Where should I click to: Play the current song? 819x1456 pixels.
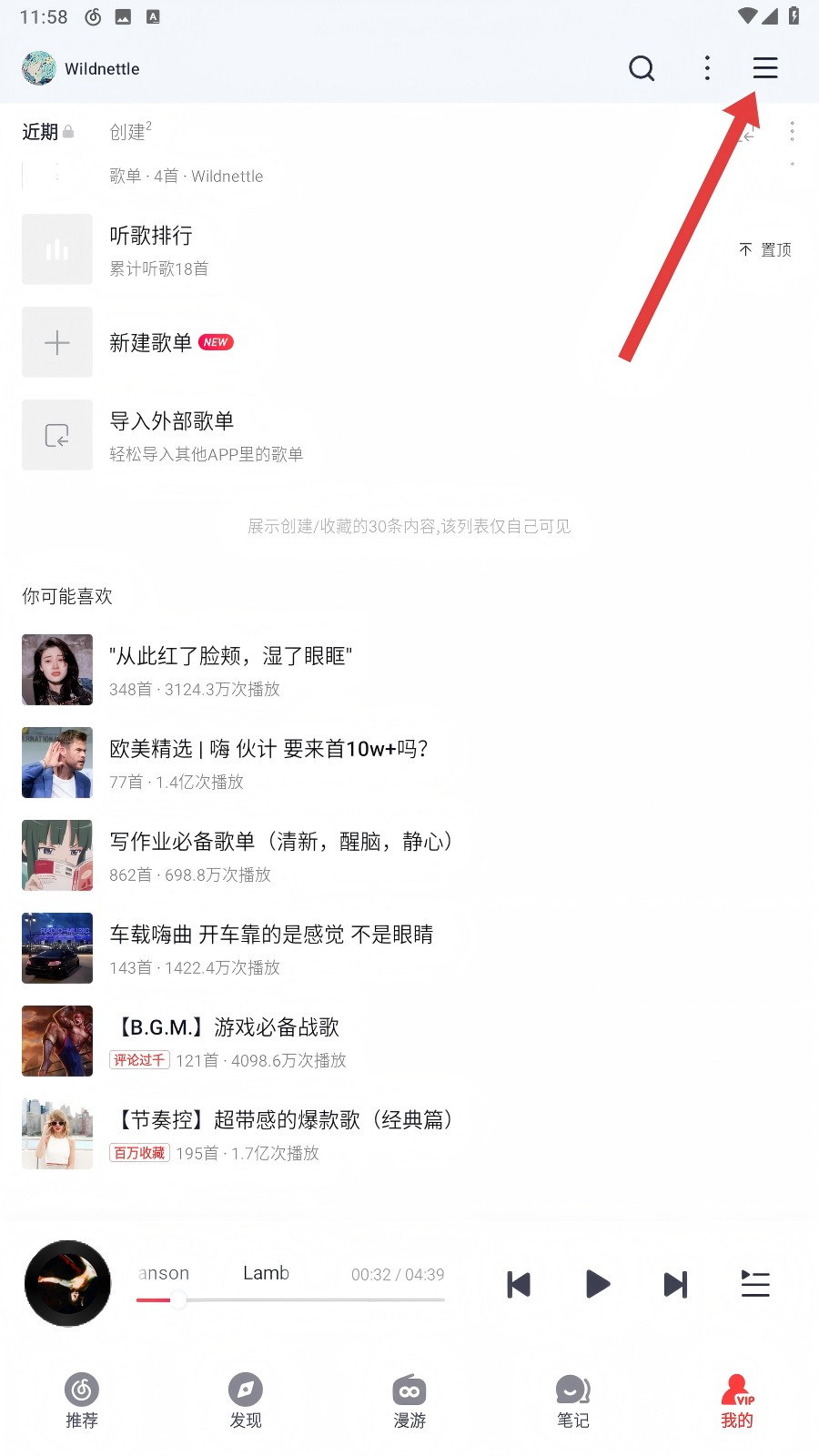(x=597, y=1284)
